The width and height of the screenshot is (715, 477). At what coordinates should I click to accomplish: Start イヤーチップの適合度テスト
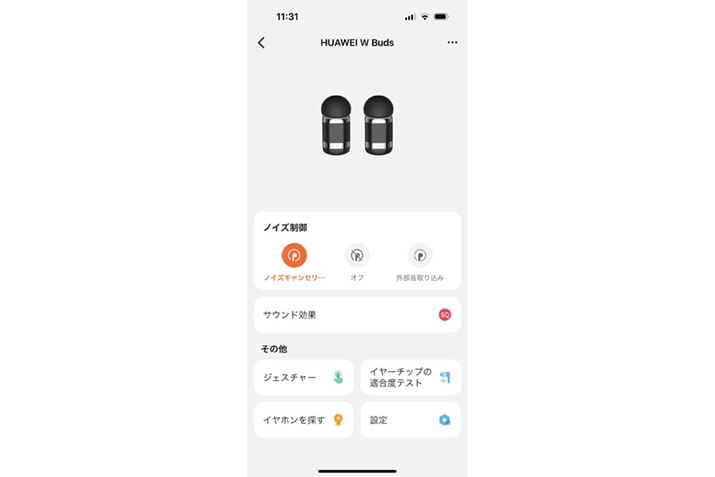(x=410, y=378)
